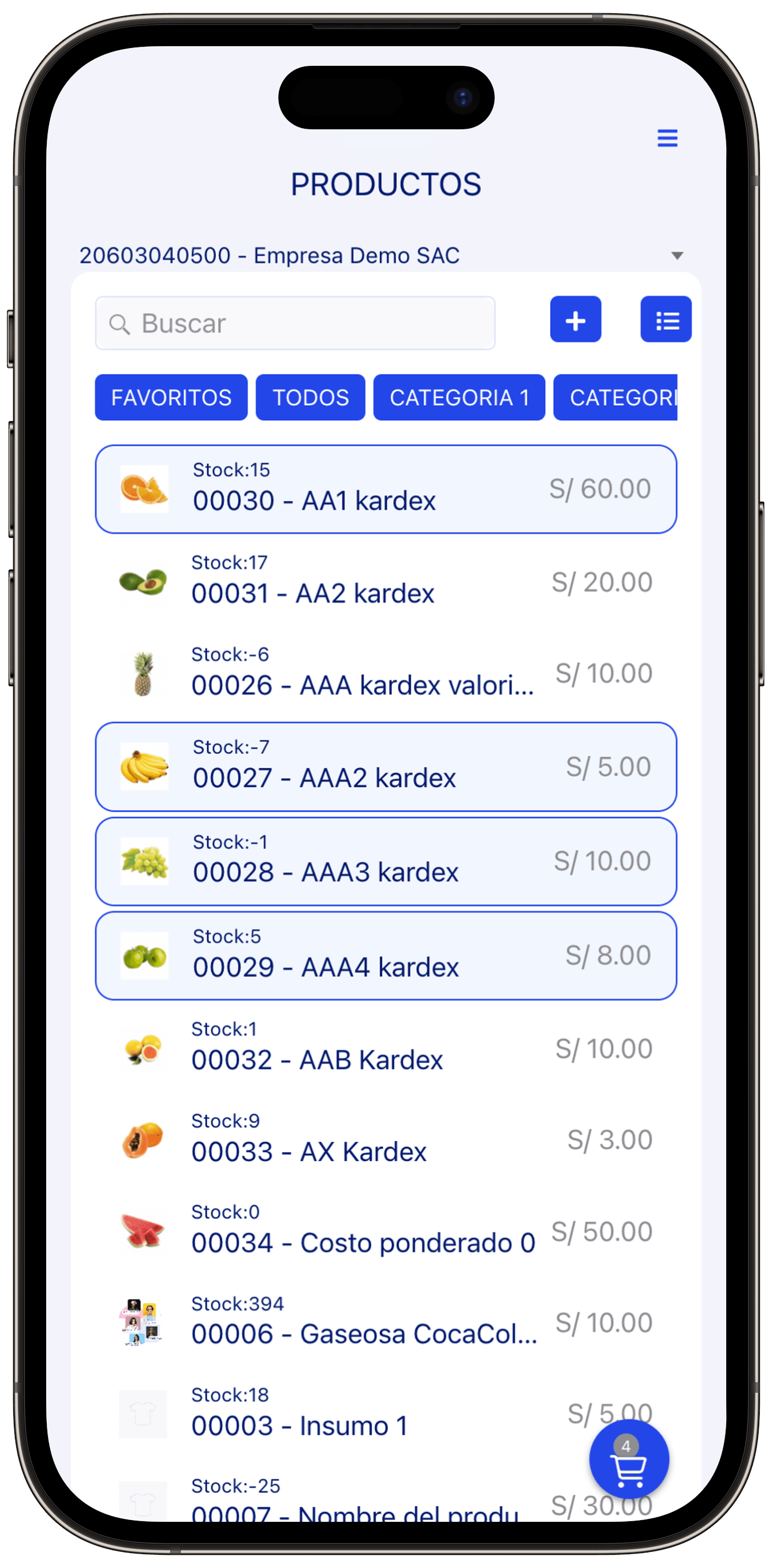Select product 00031 - AA2 kardex
Image resolution: width=773 pixels, height=1568 pixels.
click(x=386, y=583)
